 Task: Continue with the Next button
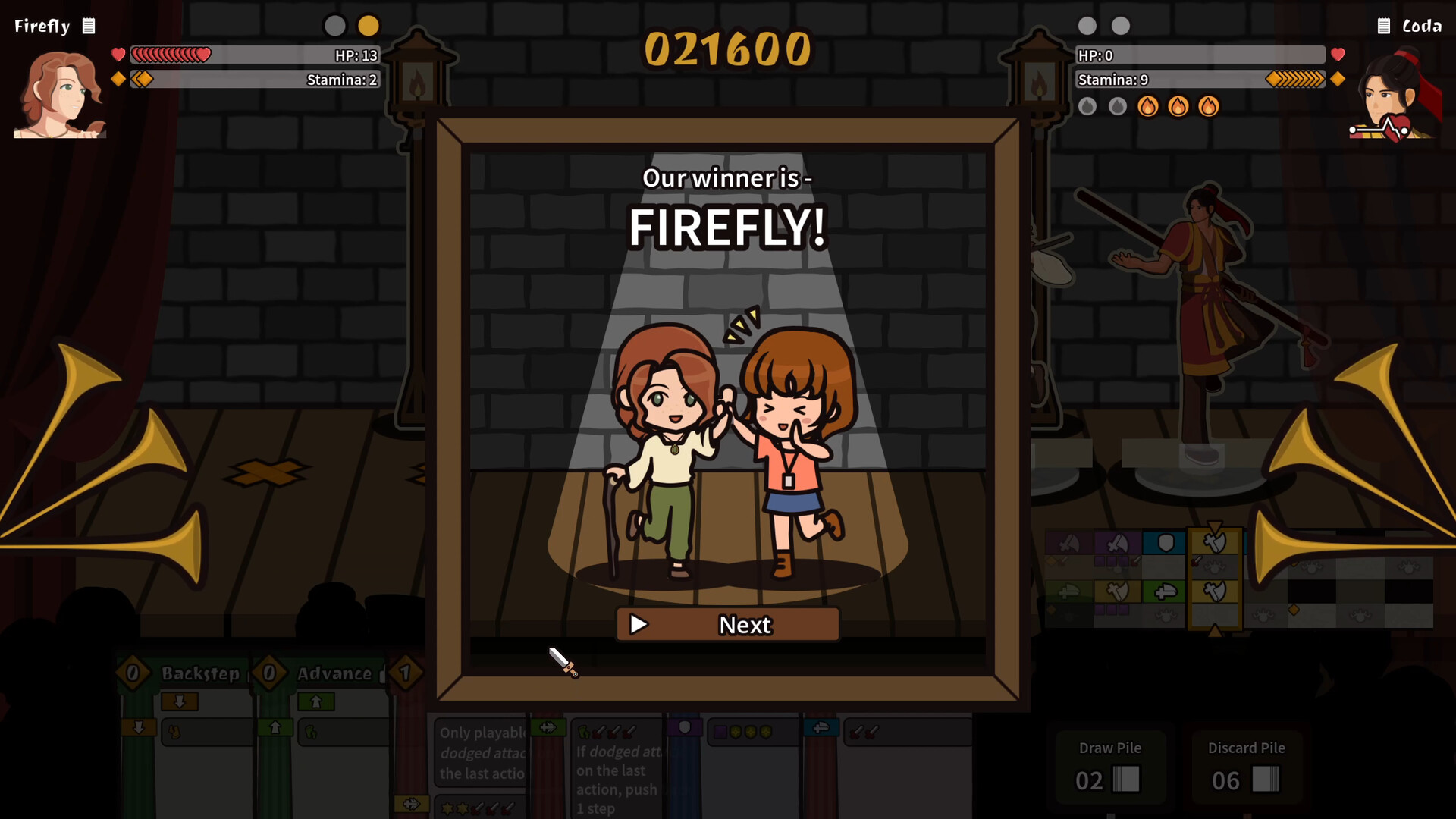click(x=728, y=624)
